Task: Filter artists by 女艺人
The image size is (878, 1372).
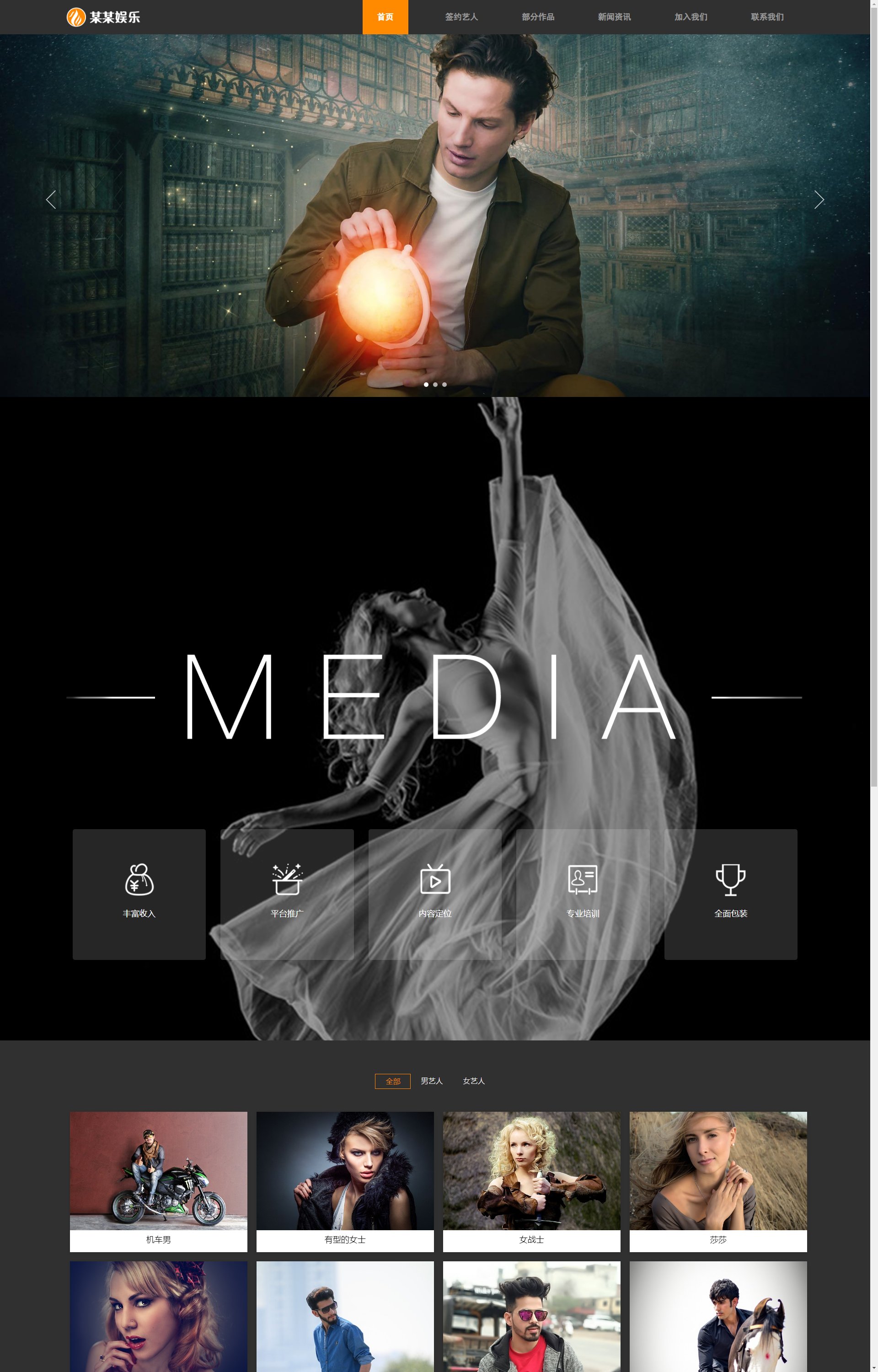Action: 473,1081
